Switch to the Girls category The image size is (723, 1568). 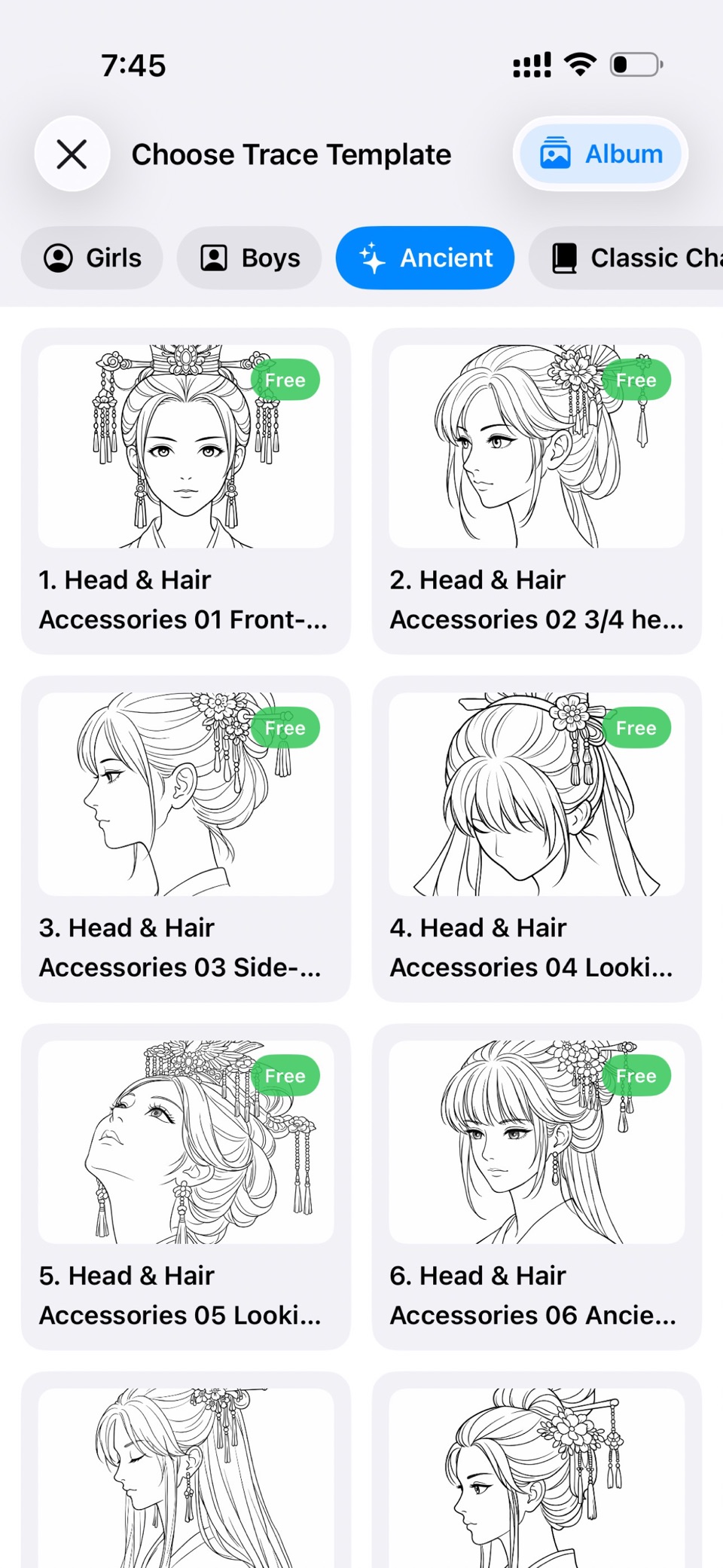click(92, 258)
